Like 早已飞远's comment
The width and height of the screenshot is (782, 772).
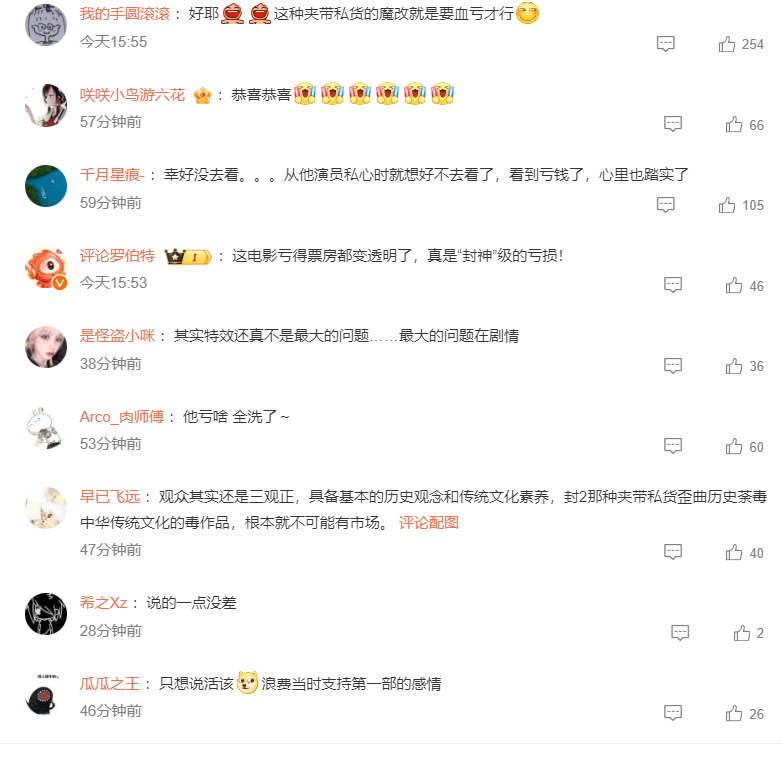point(734,552)
